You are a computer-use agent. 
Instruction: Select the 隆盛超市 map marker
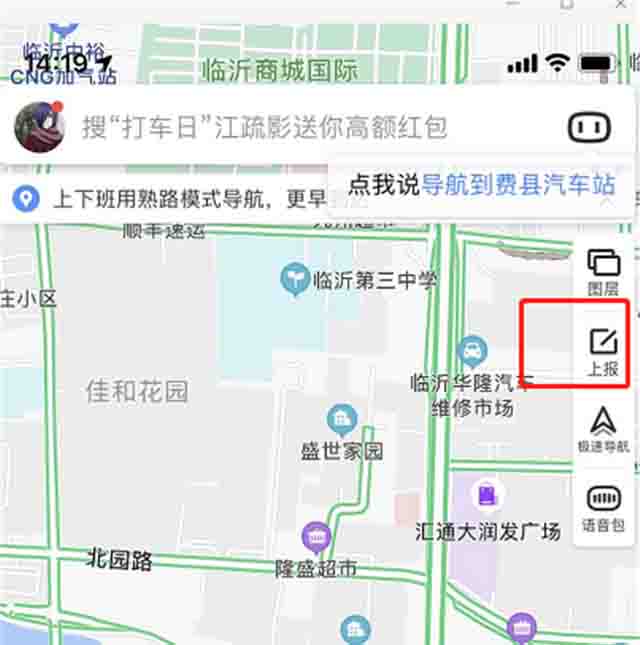pyautogui.click(x=317, y=538)
